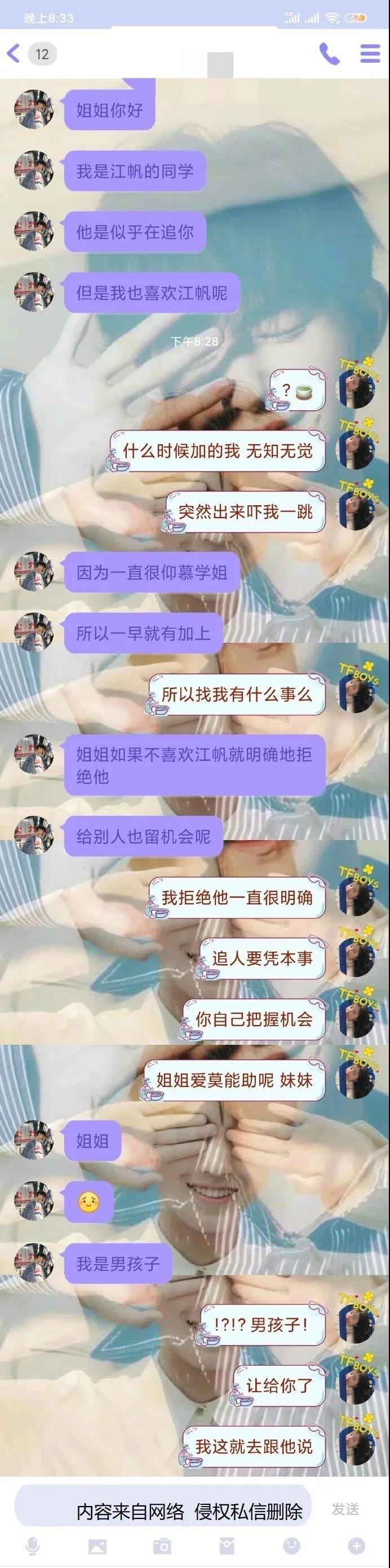Image resolution: width=390 pixels, height=1568 pixels.
Task: Start a voice call with this contact
Action: pos(329,54)
